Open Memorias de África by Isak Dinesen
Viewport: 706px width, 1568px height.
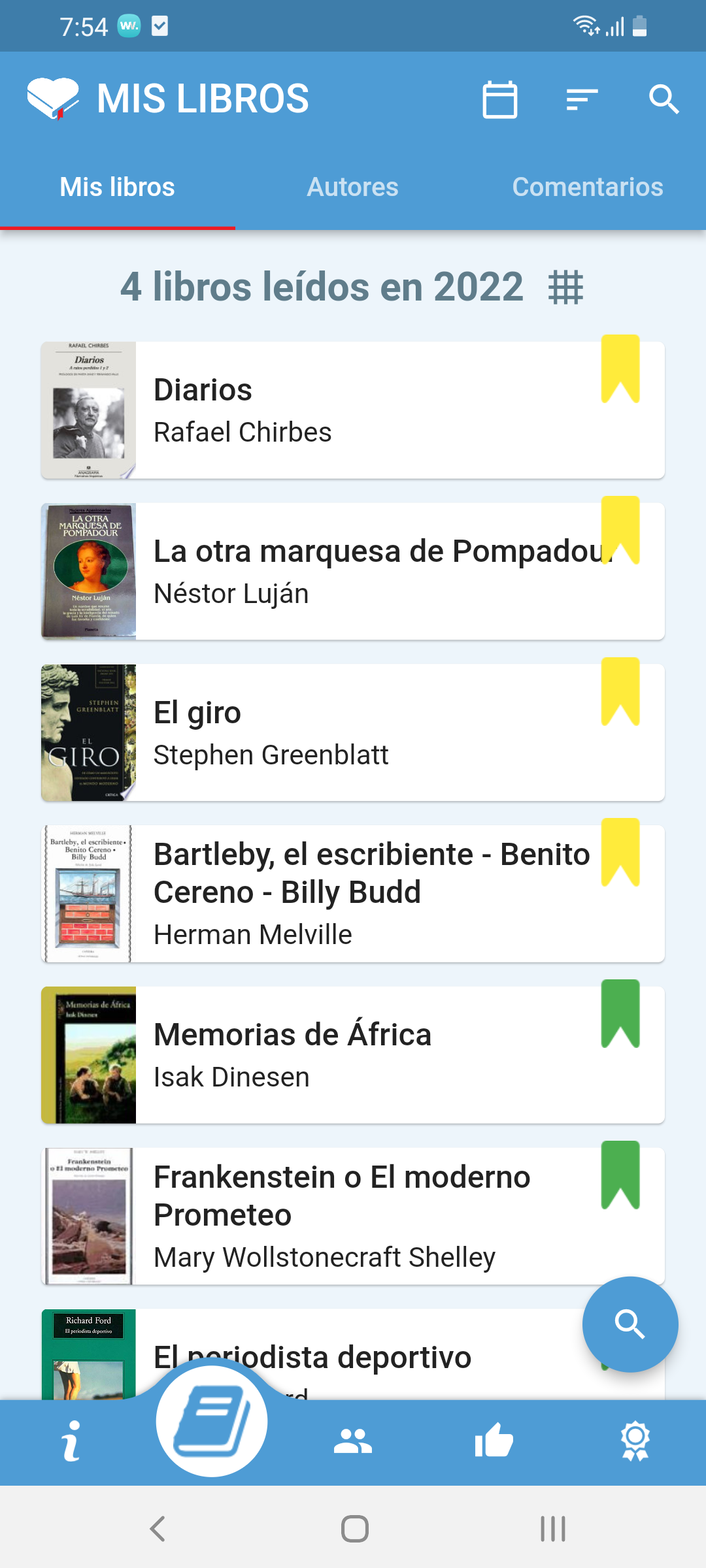click(353, 1055)
